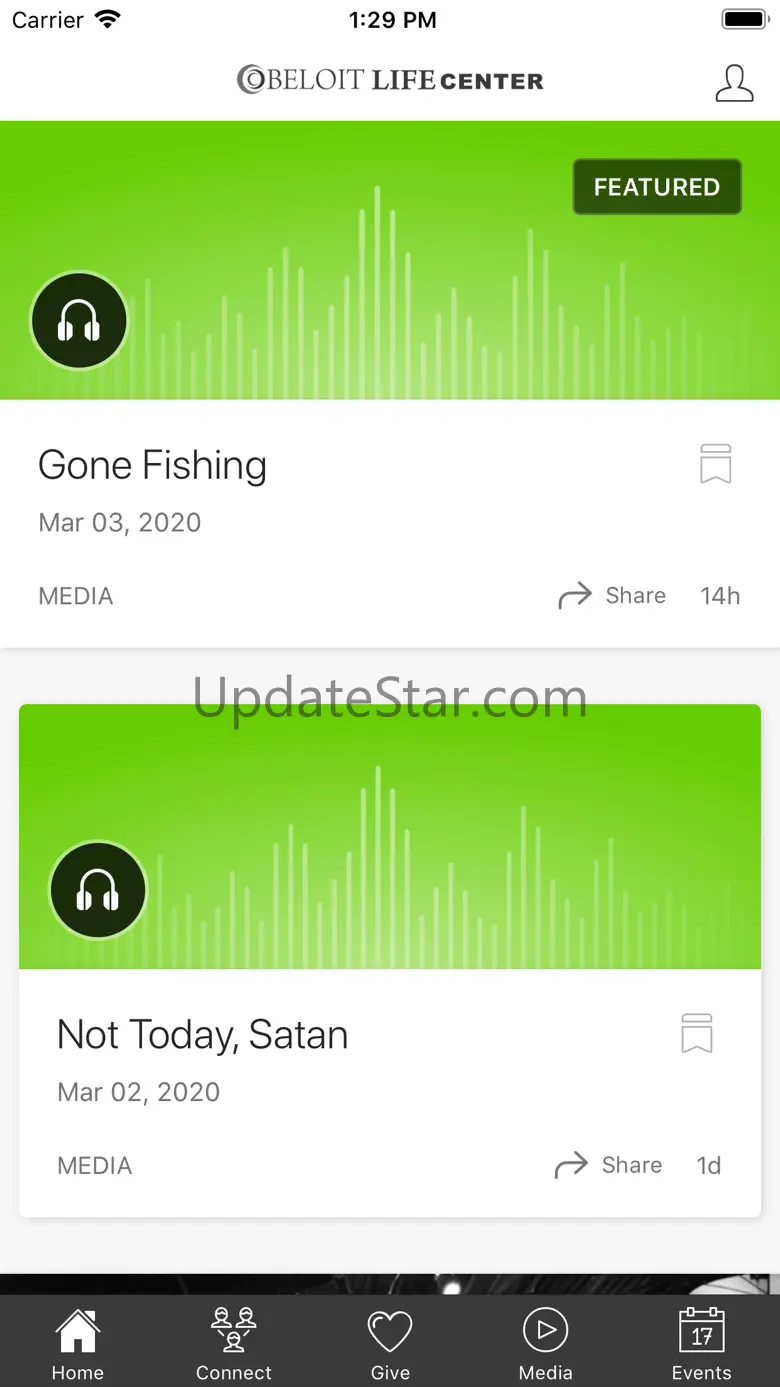Go to the Give tab

point(390,1343)
